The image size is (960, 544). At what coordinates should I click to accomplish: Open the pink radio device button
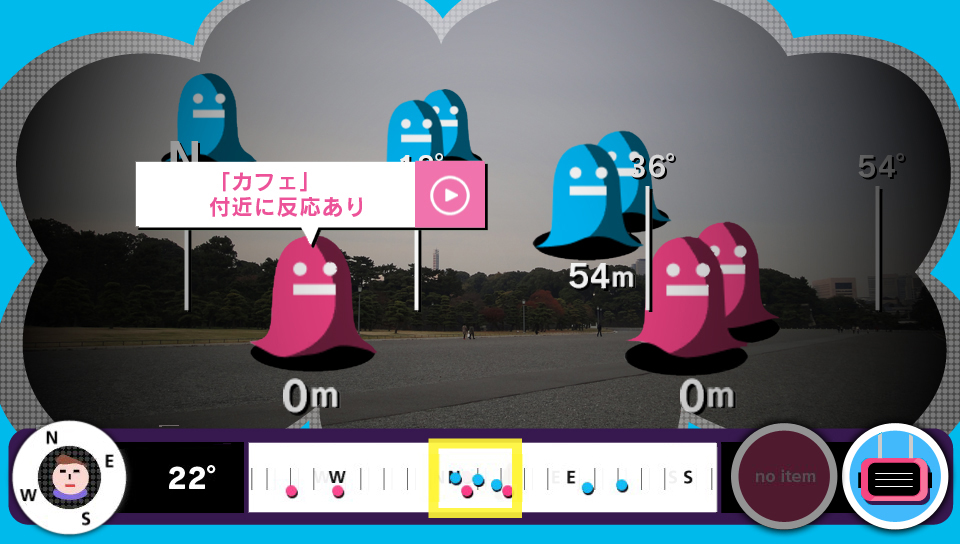[895, 477]
